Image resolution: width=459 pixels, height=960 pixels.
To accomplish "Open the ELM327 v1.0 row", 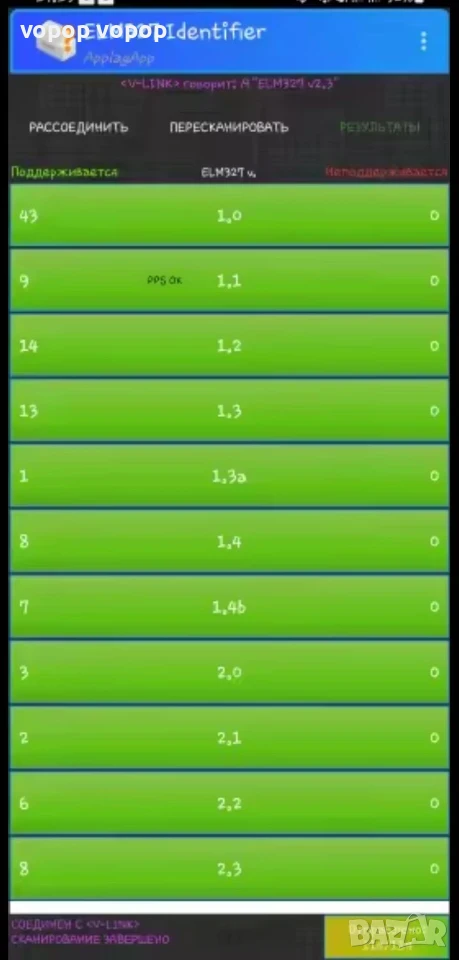I will 230,216.
